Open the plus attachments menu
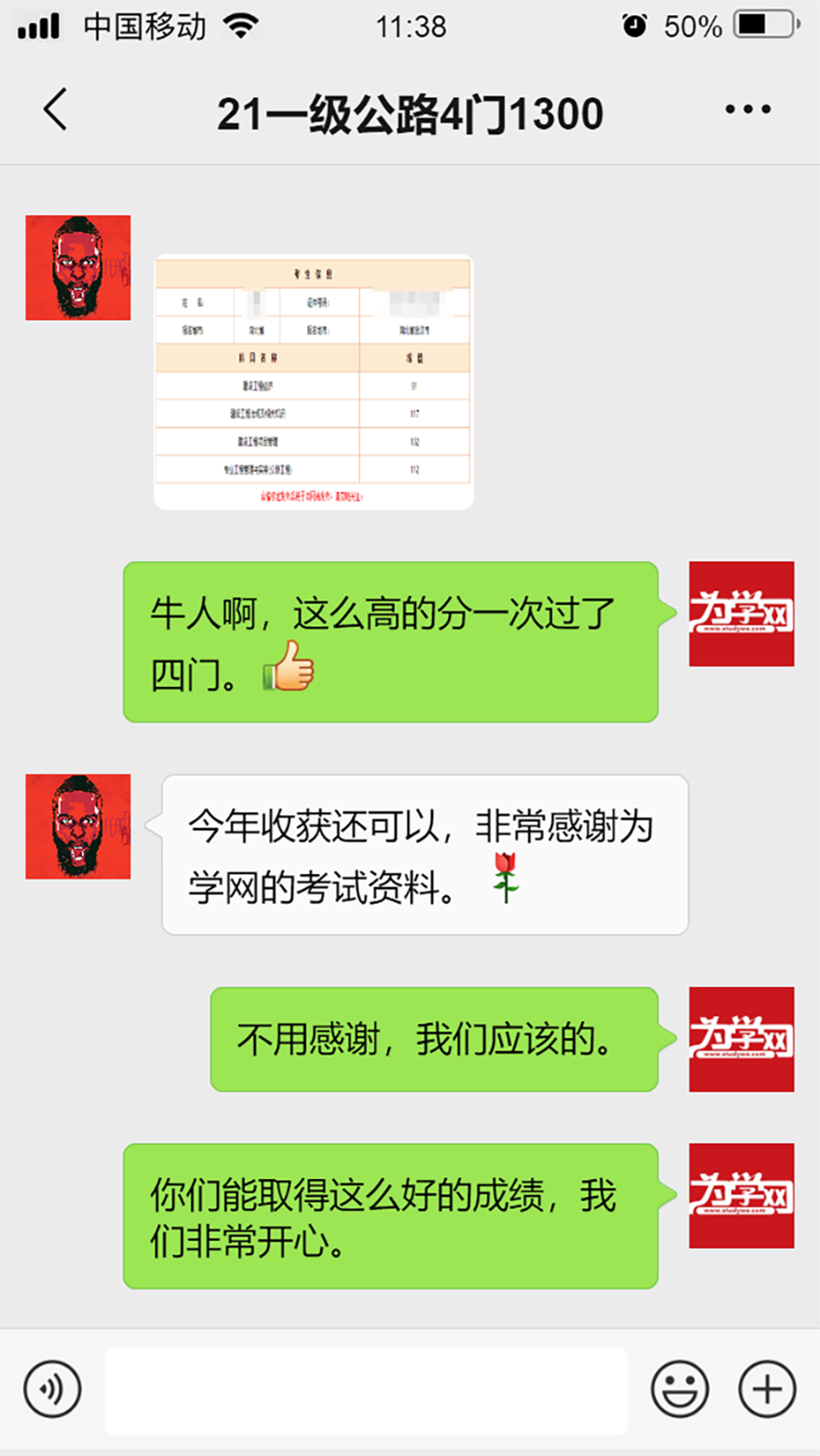This screenshot has height=1456, width=820. click(x=766, y=1389)
